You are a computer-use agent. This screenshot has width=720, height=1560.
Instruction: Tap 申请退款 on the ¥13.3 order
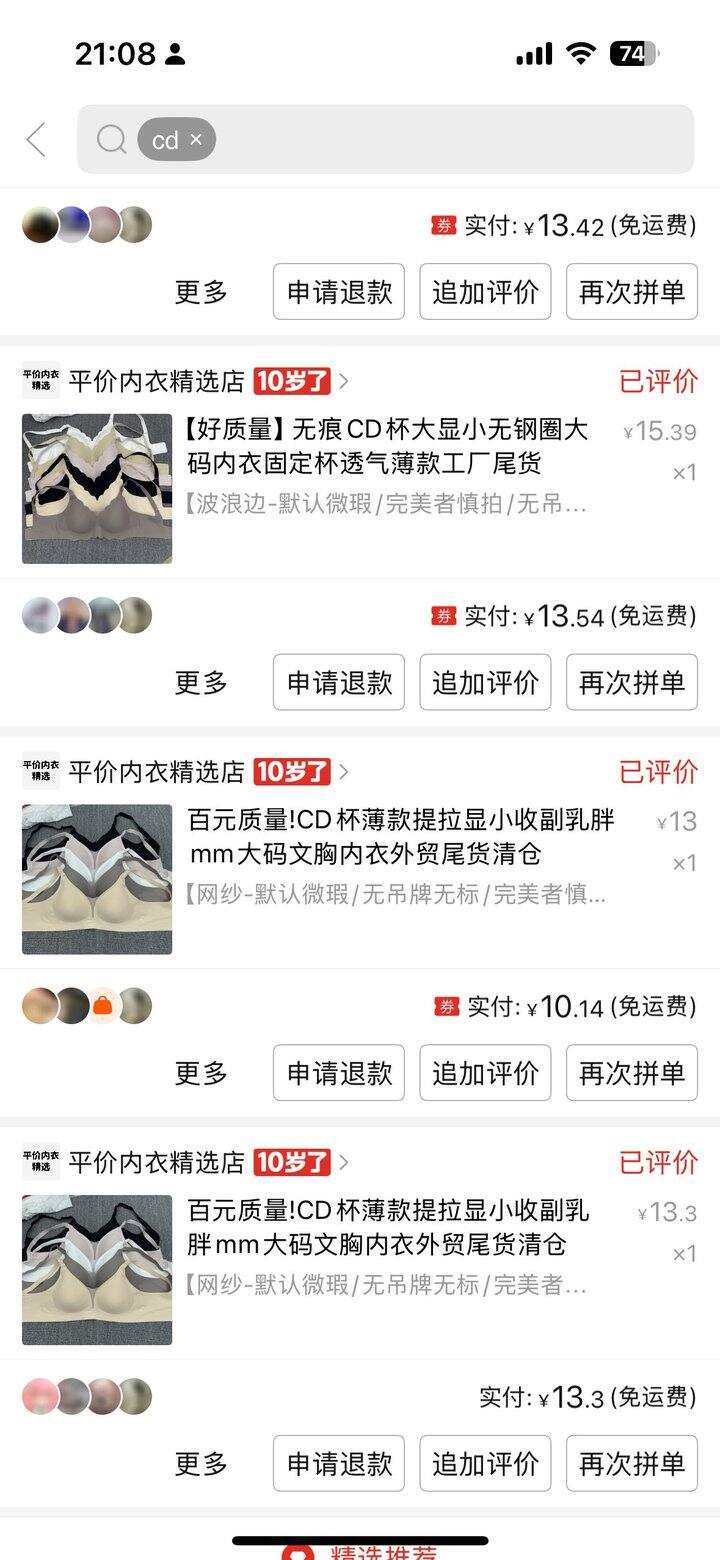click(339, 1464)
